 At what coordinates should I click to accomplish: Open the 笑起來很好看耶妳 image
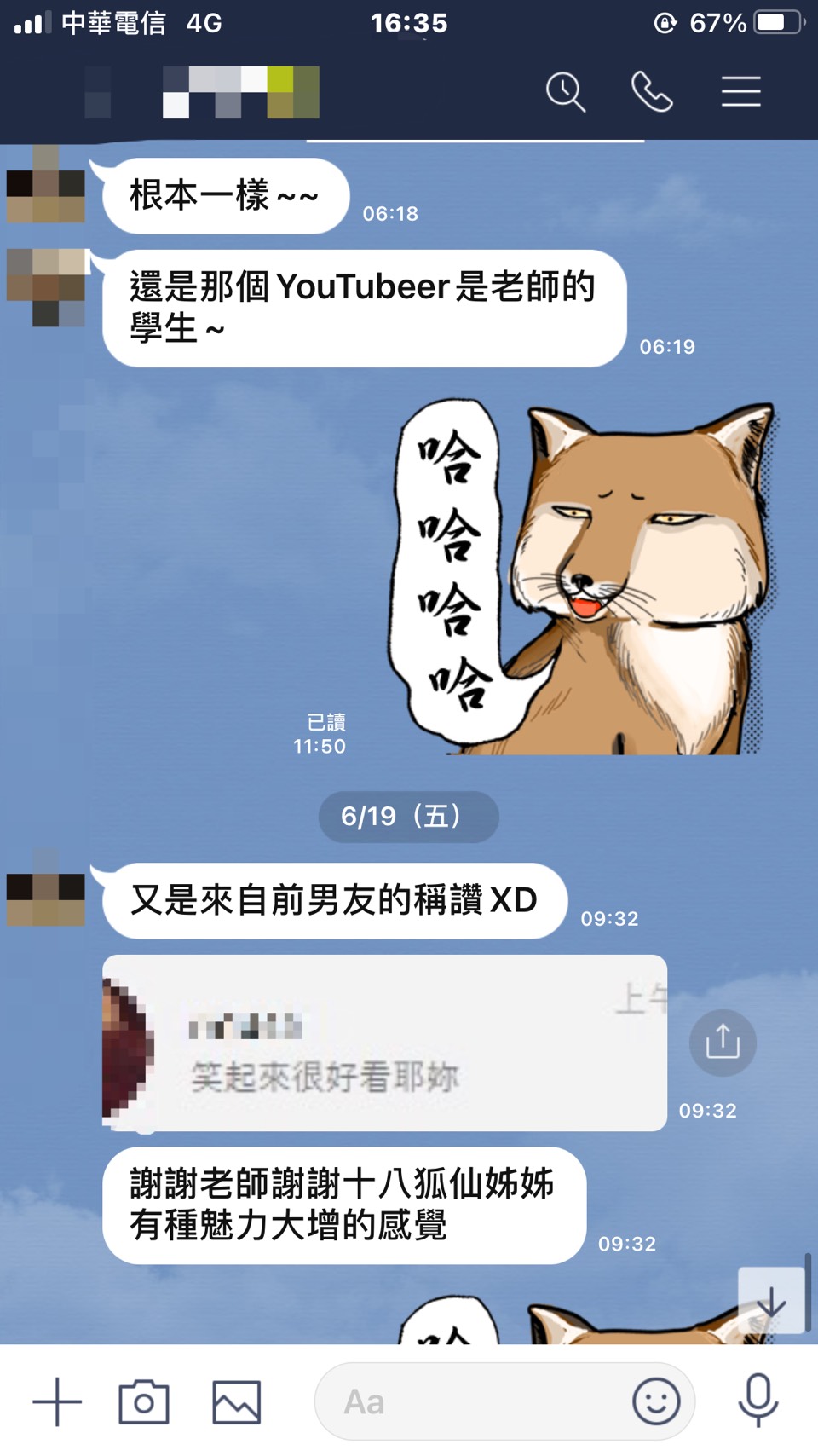383,1043
